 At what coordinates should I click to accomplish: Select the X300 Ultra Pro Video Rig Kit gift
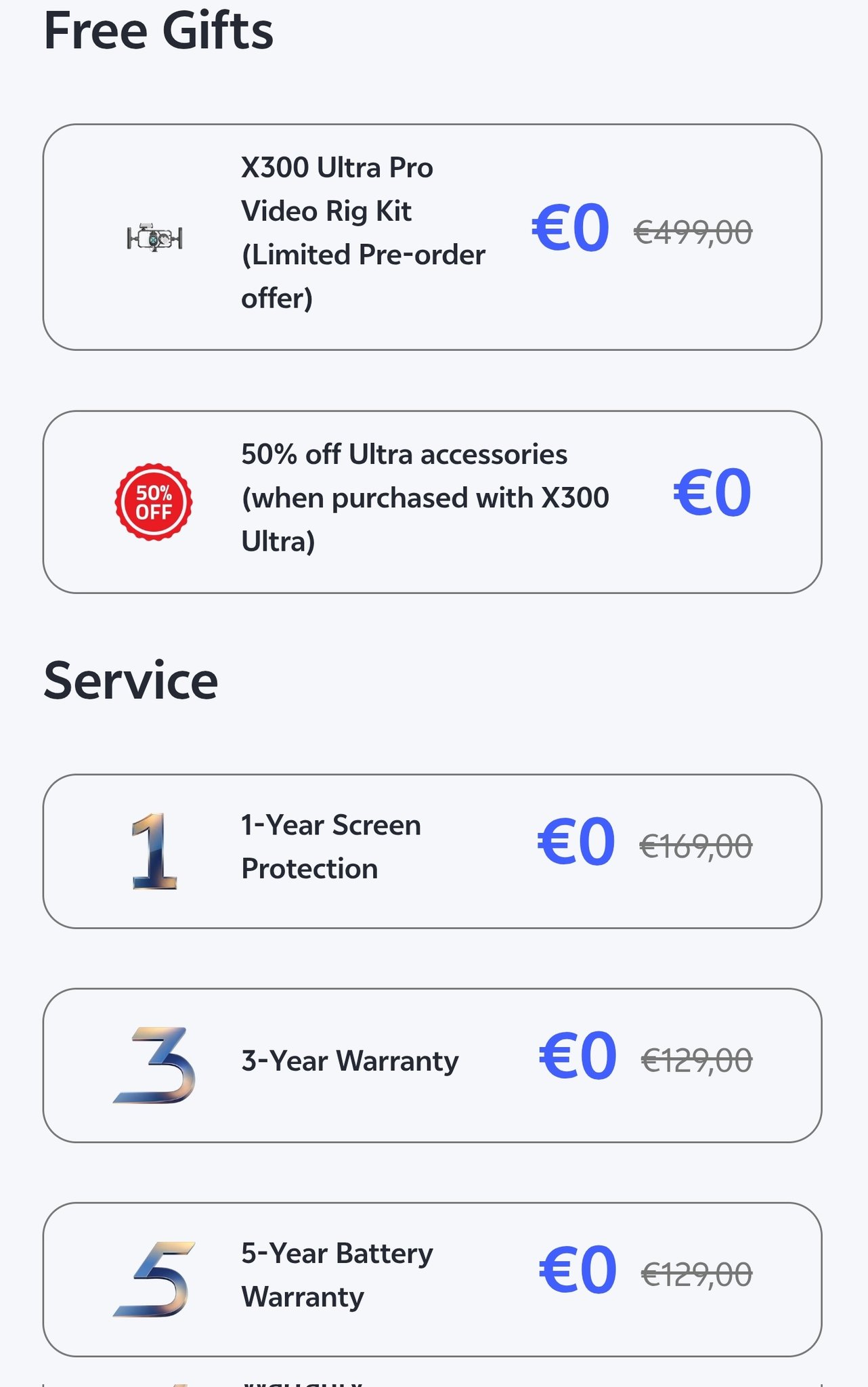432,237
